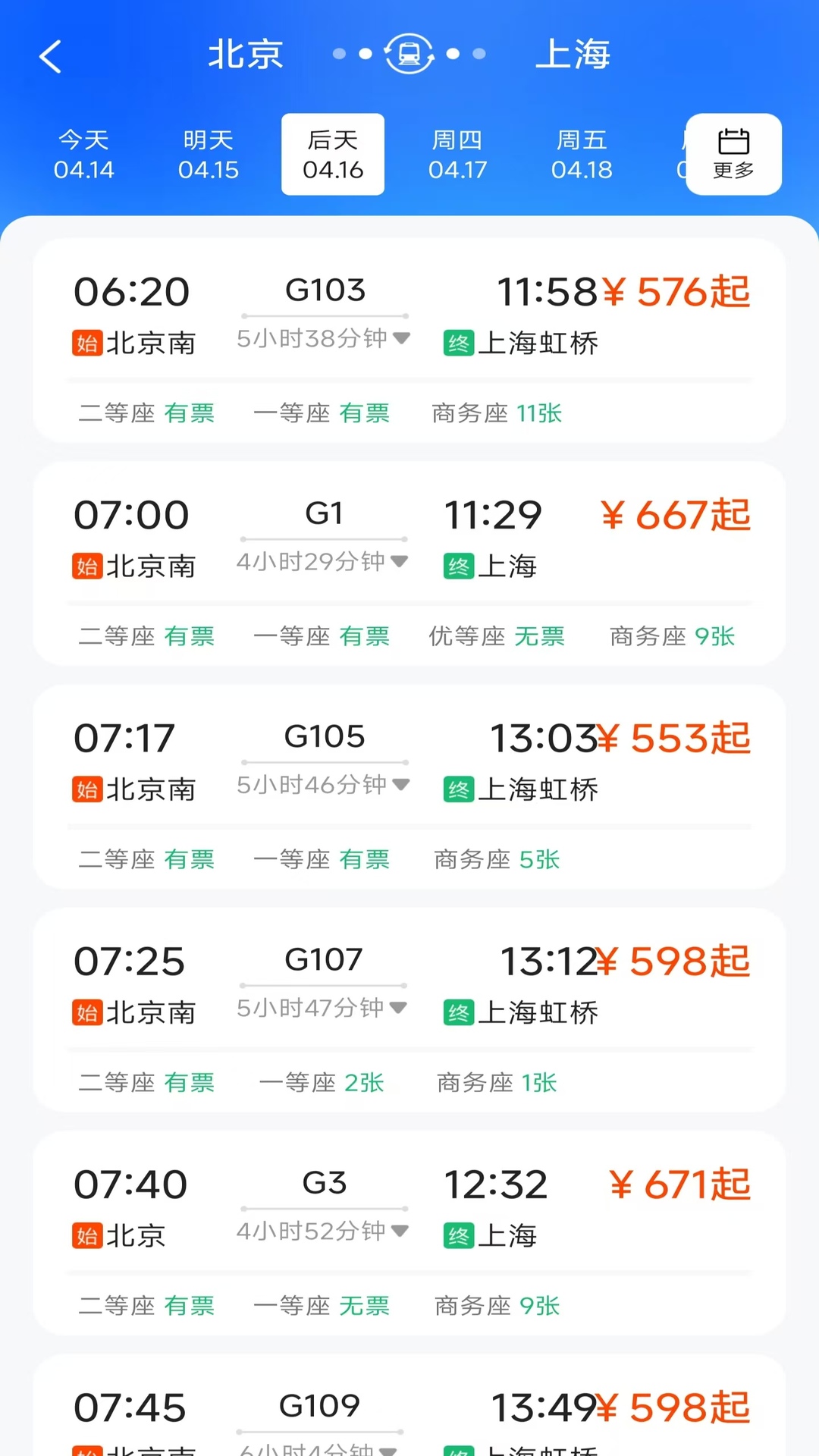The height and width of the screenshot is (1456, 819).
Task: Click the 终 destination badge on G1
Action: [457, 565]
